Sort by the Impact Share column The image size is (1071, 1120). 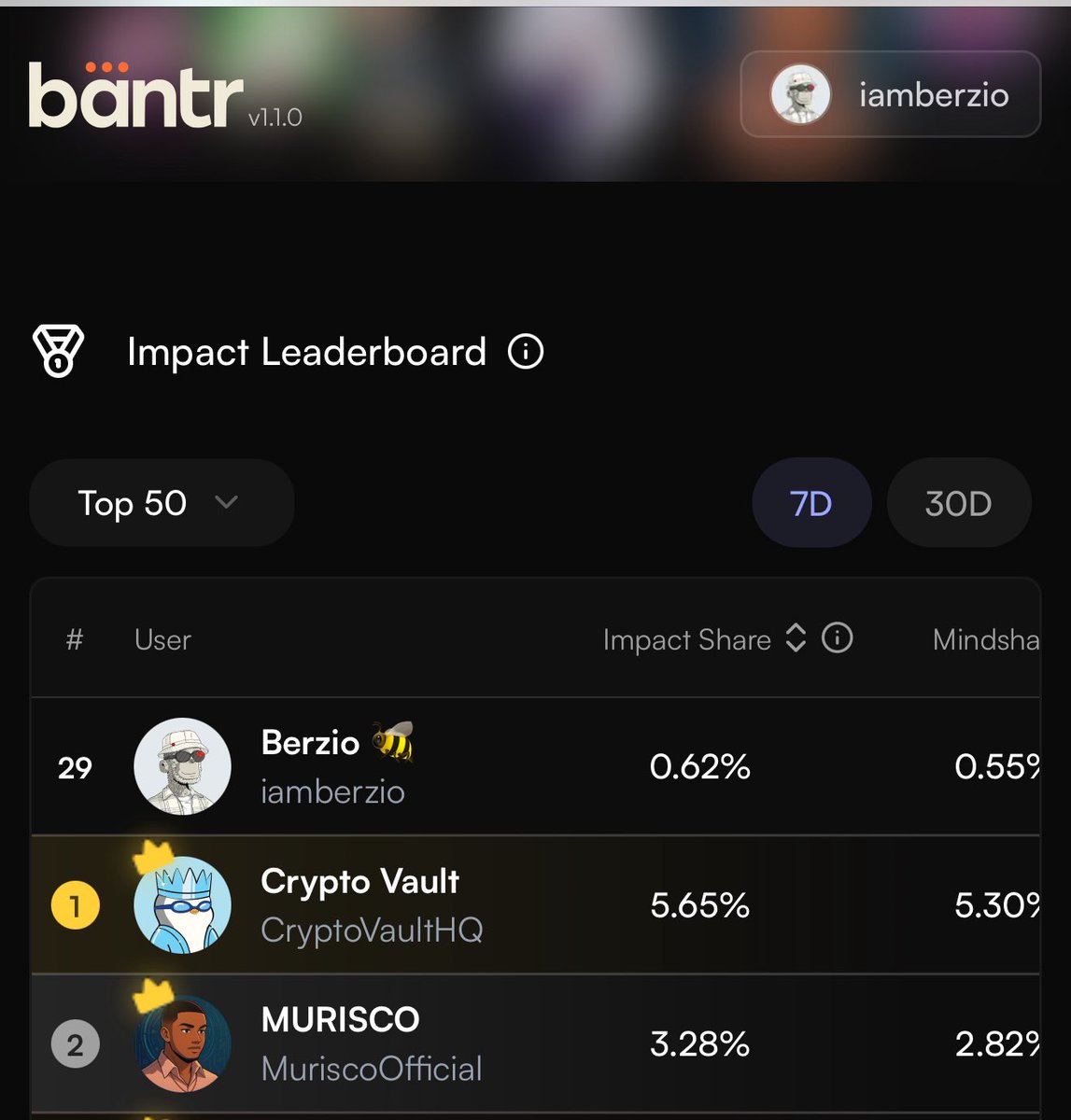[795, 639]
